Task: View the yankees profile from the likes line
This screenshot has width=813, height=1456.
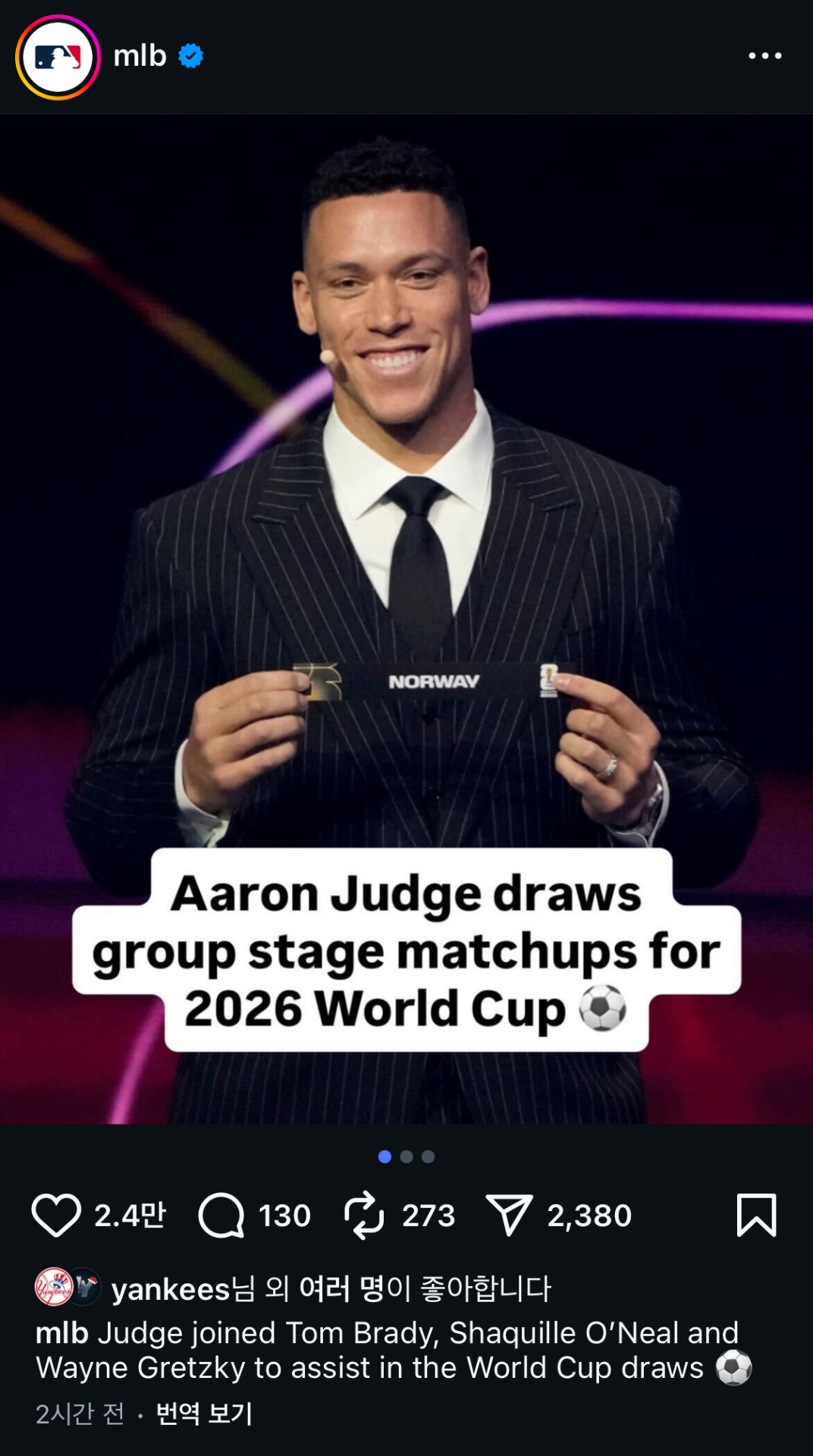Action: pyautogui.click(x=170, y=1289)
